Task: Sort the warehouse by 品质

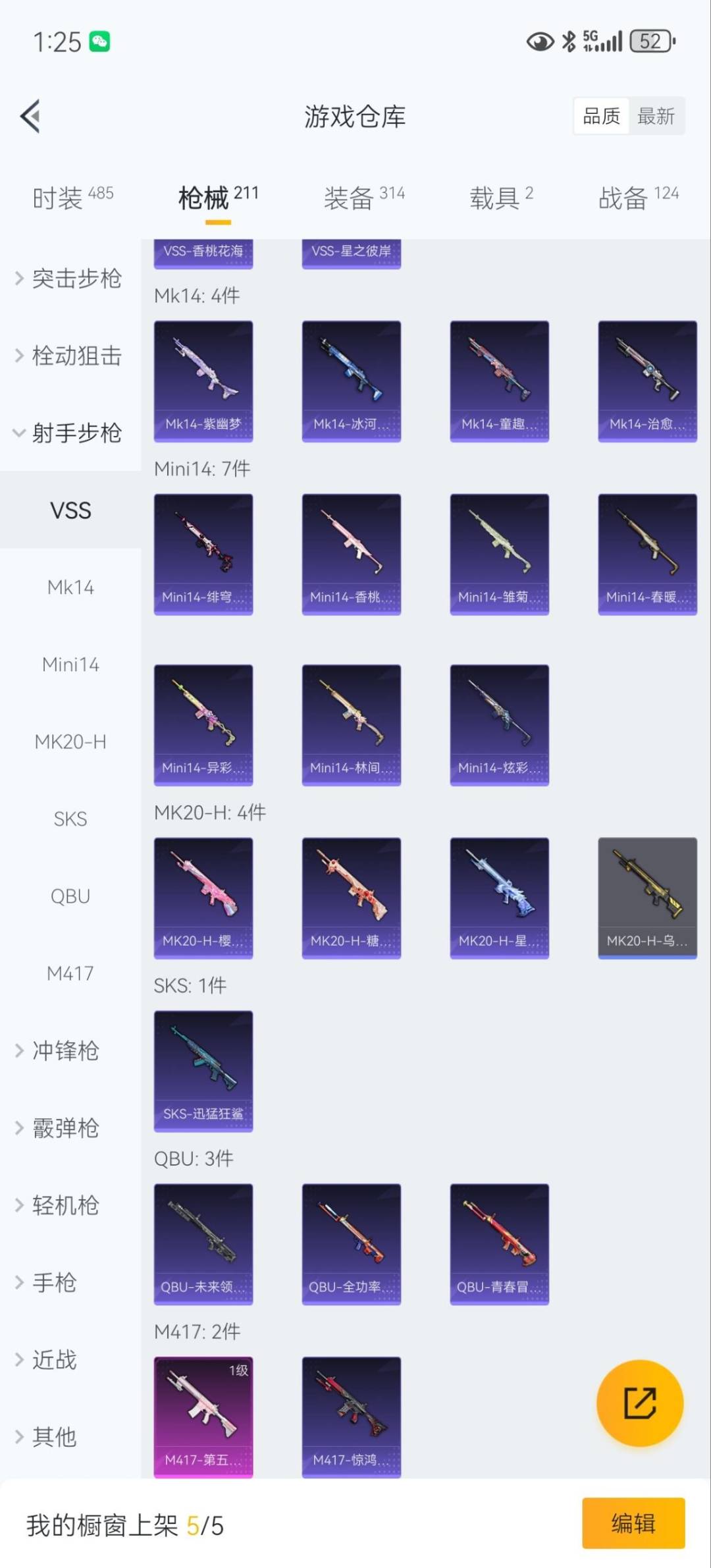Action: [x=601, y=117]
